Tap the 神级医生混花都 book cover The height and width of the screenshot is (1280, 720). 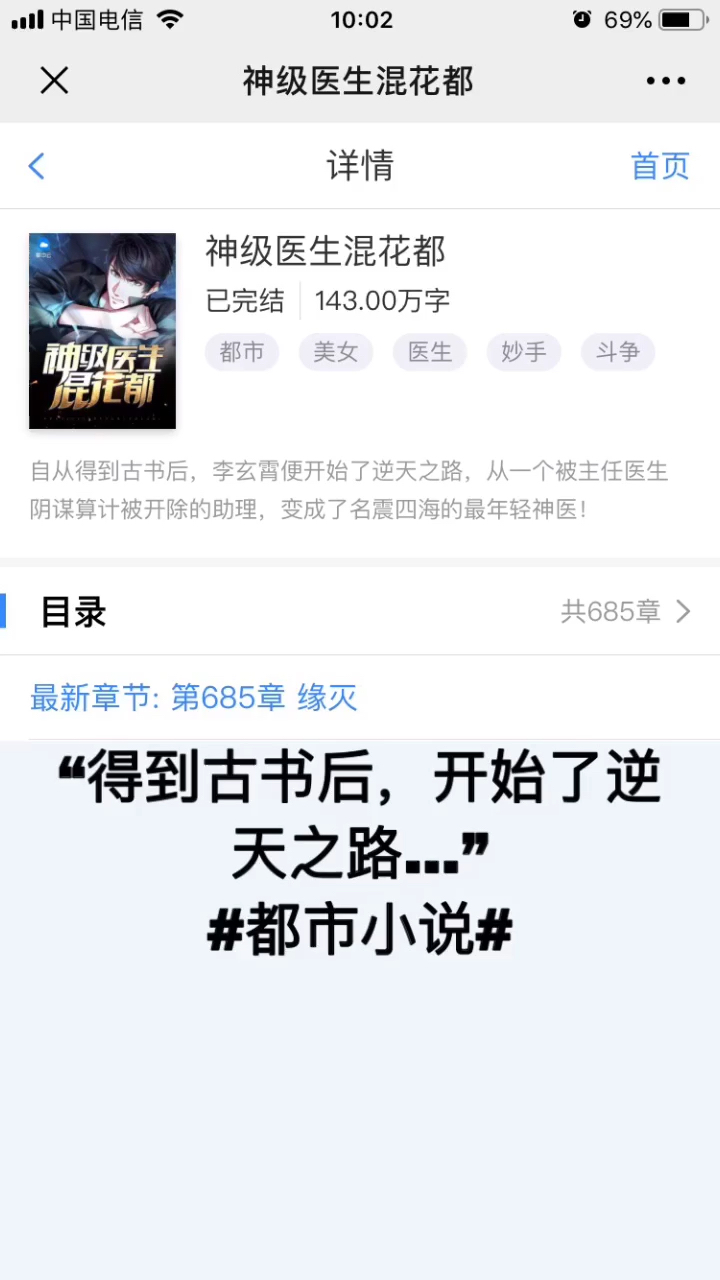(x=102, y=331)
